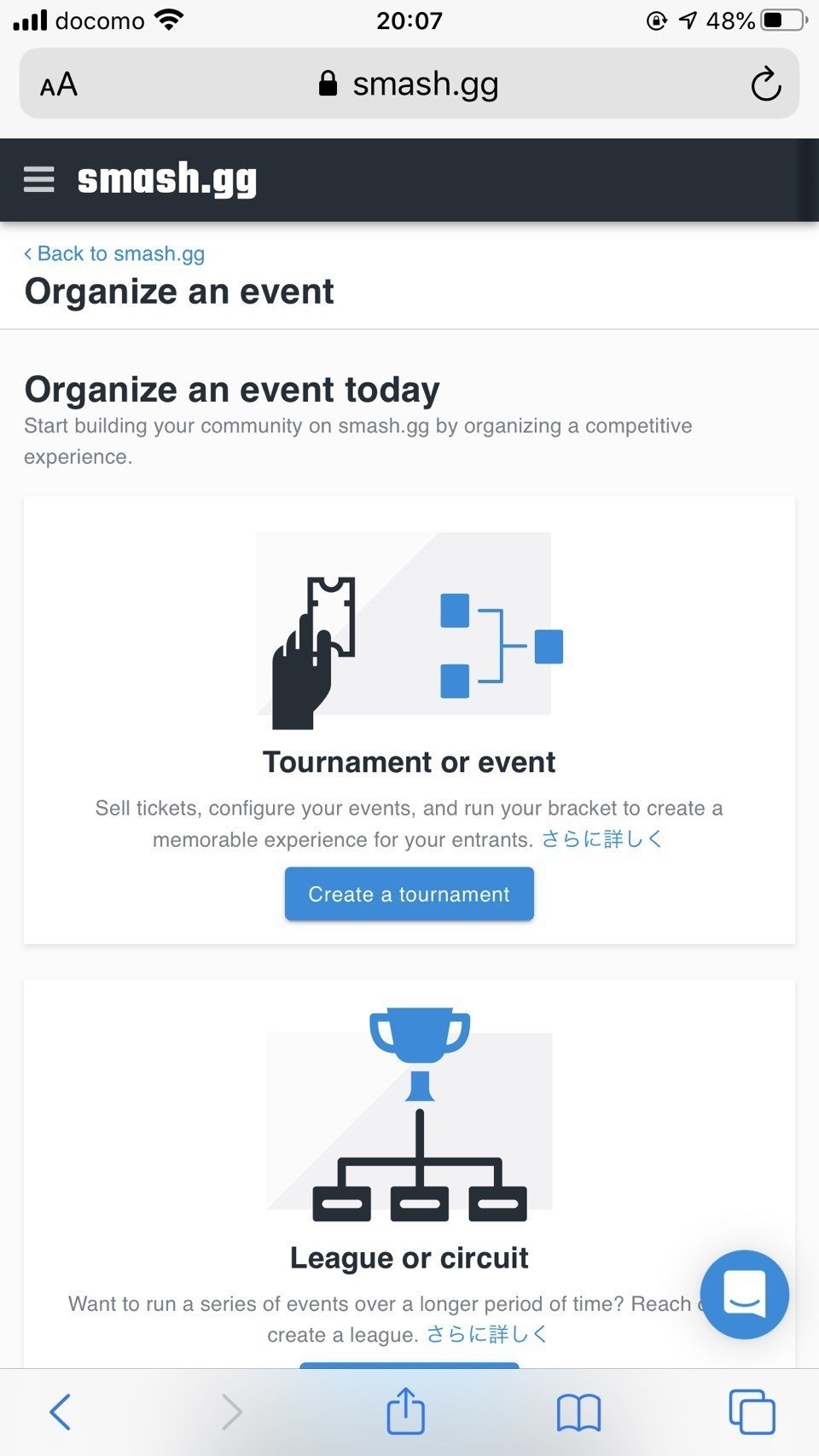Reload the page in Safari

pos(765,84)
